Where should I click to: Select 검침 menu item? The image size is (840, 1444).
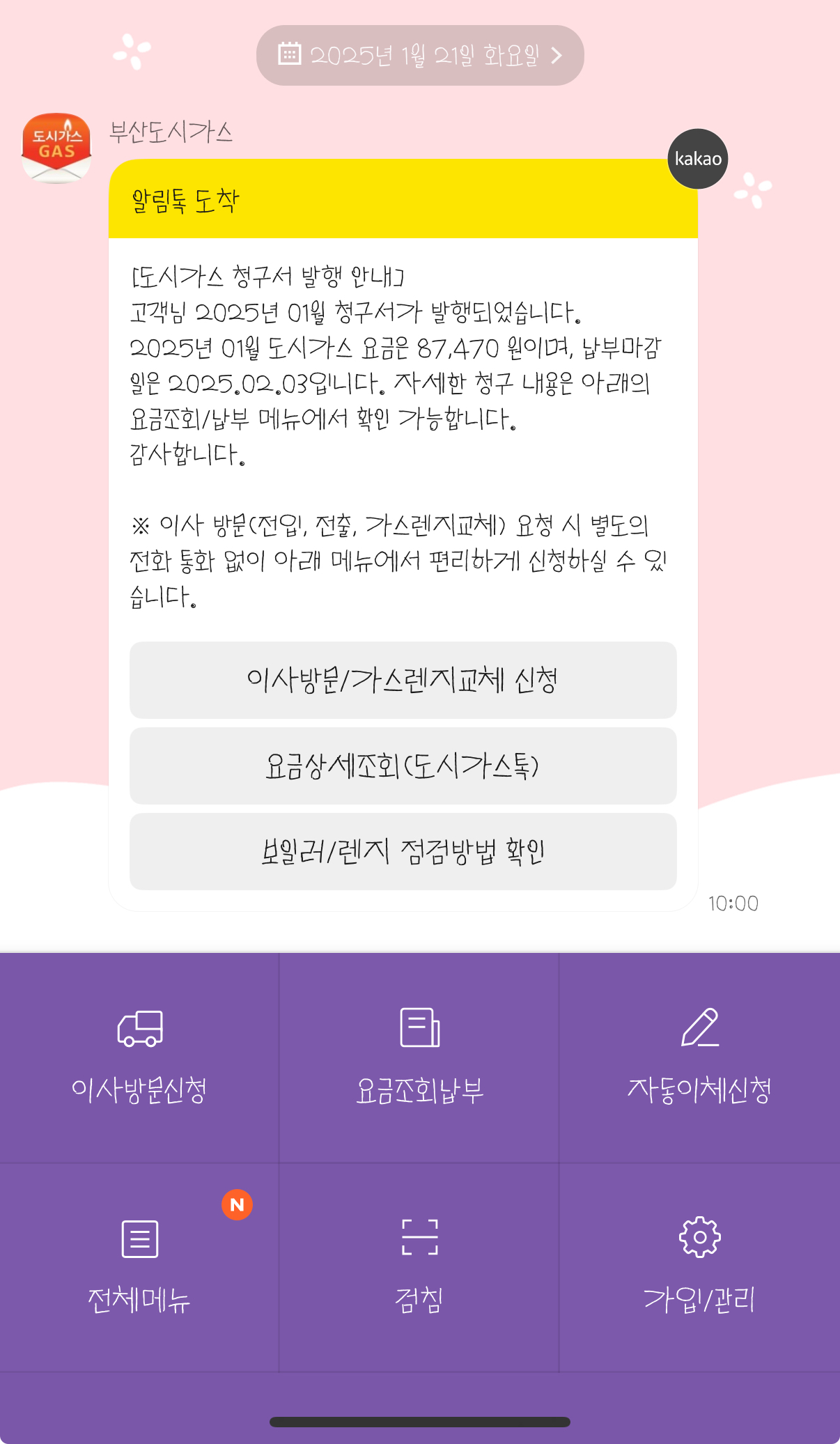click(419, 1268)
